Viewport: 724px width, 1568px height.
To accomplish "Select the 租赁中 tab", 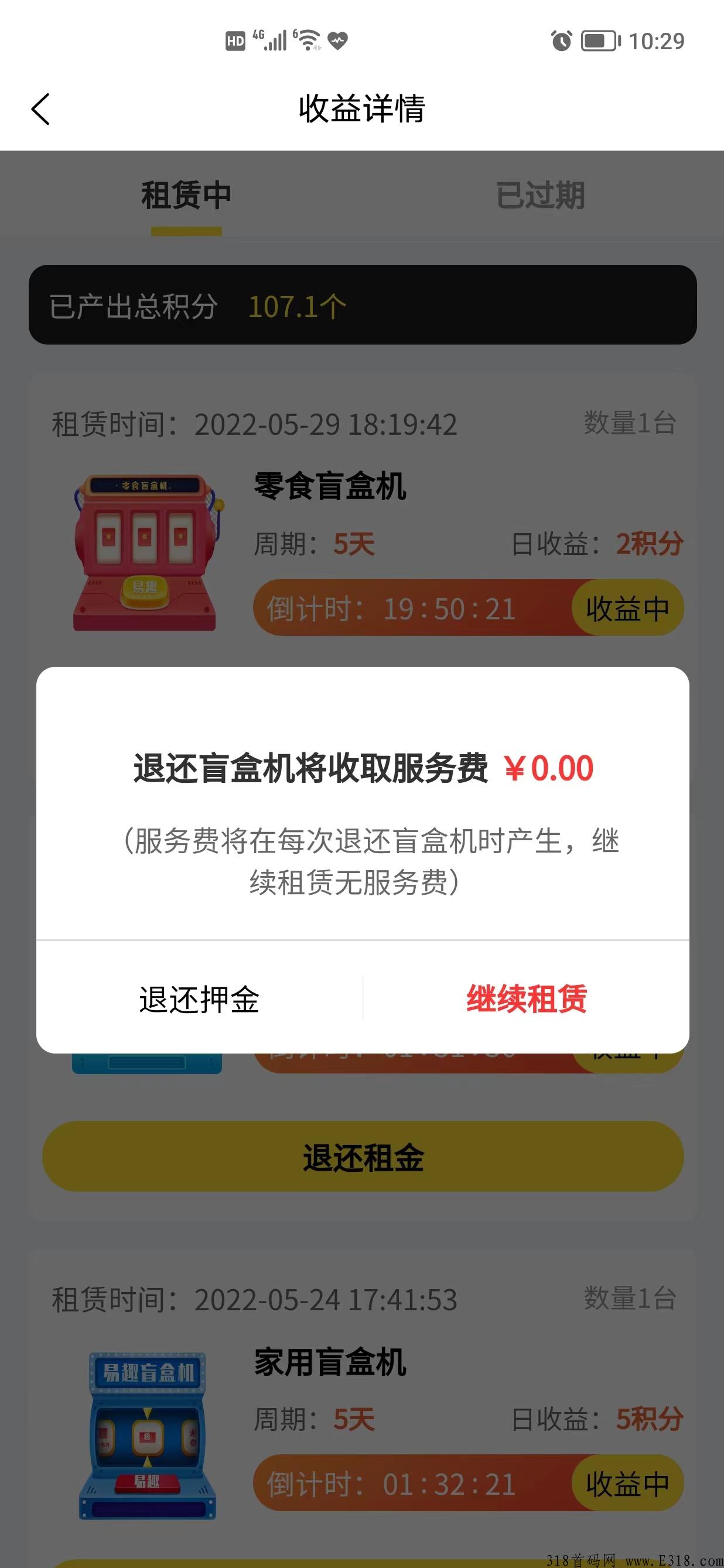I will coord(186,195).
